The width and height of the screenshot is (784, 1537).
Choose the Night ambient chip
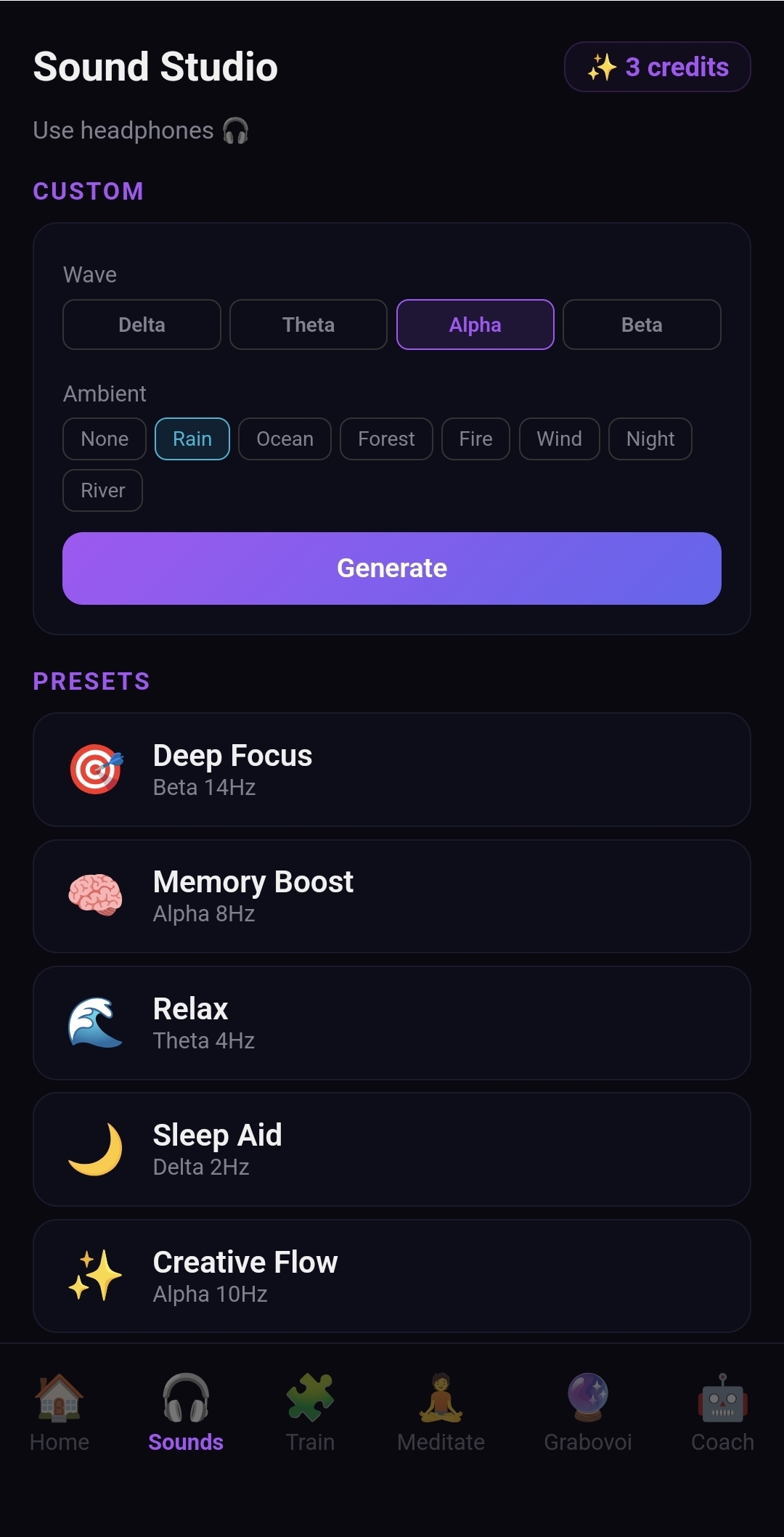(x=650, y=439)
